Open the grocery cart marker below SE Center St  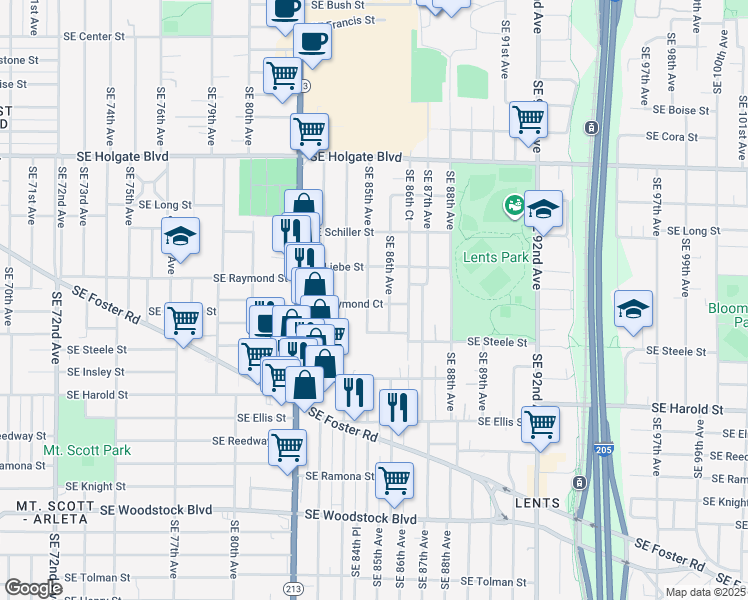282,73
